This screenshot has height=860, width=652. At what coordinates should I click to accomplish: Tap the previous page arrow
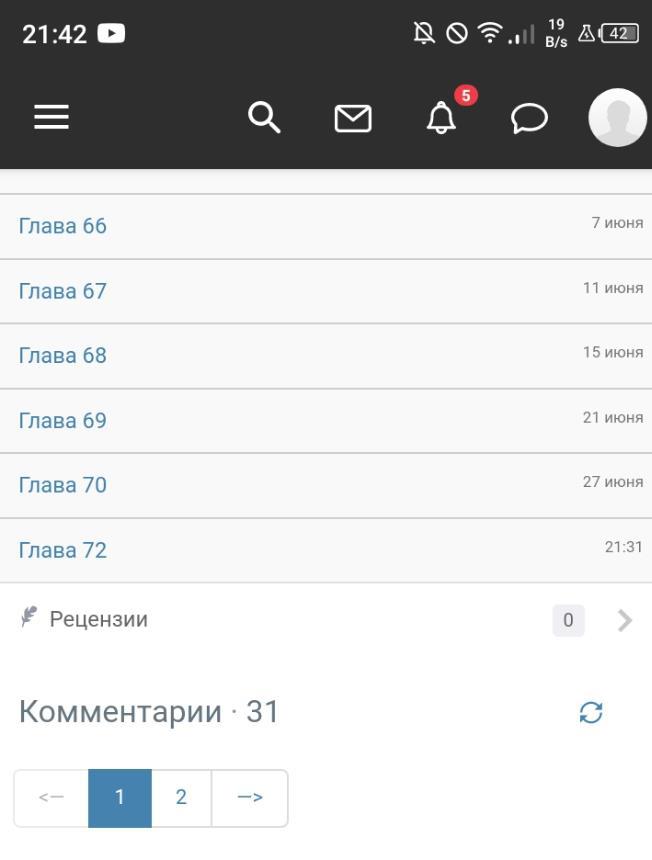tap(51, 798)
